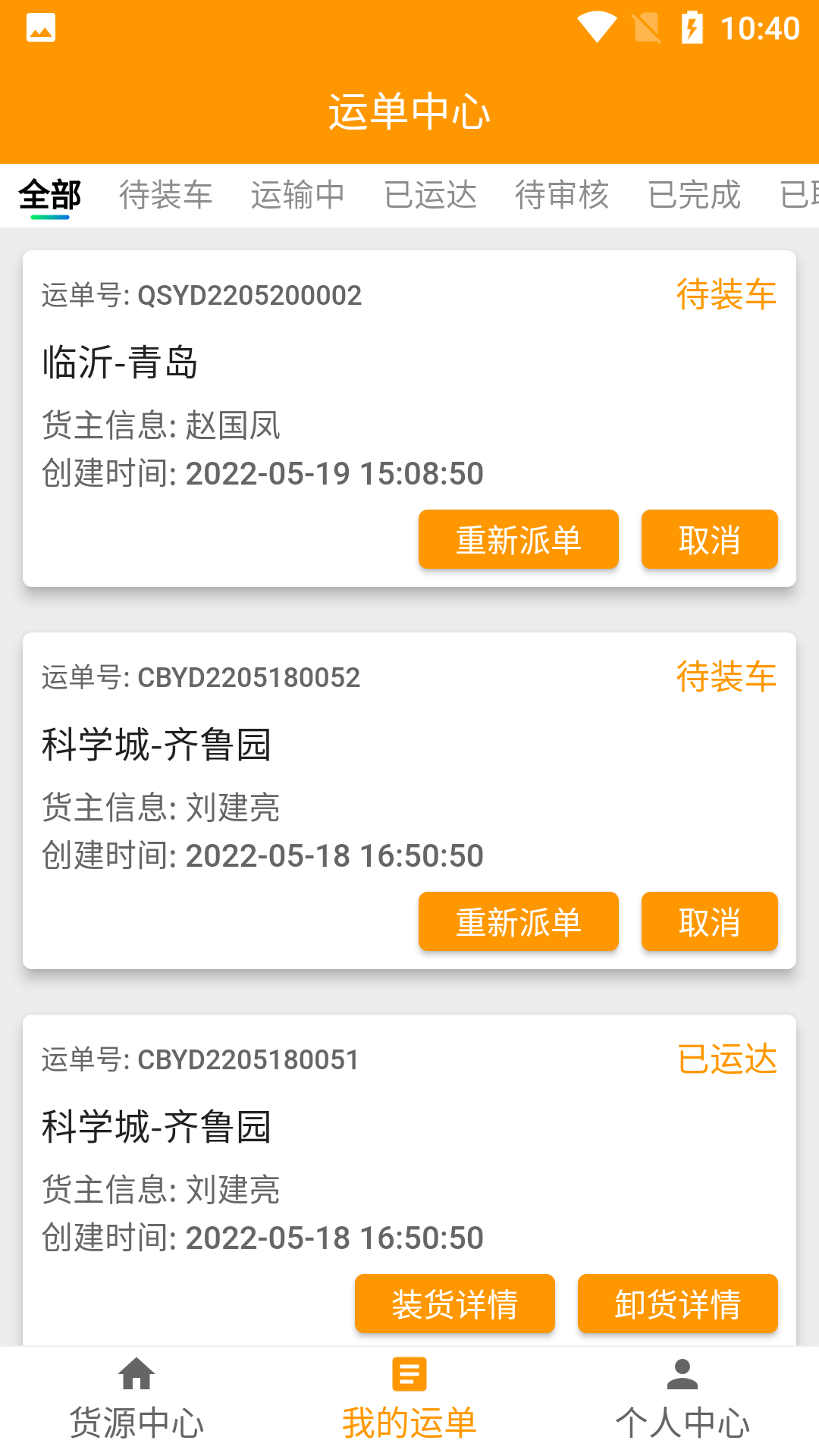
Task: Select the 我的运单 list icon
Action: pyautogui.click(x=409, y=1394)
